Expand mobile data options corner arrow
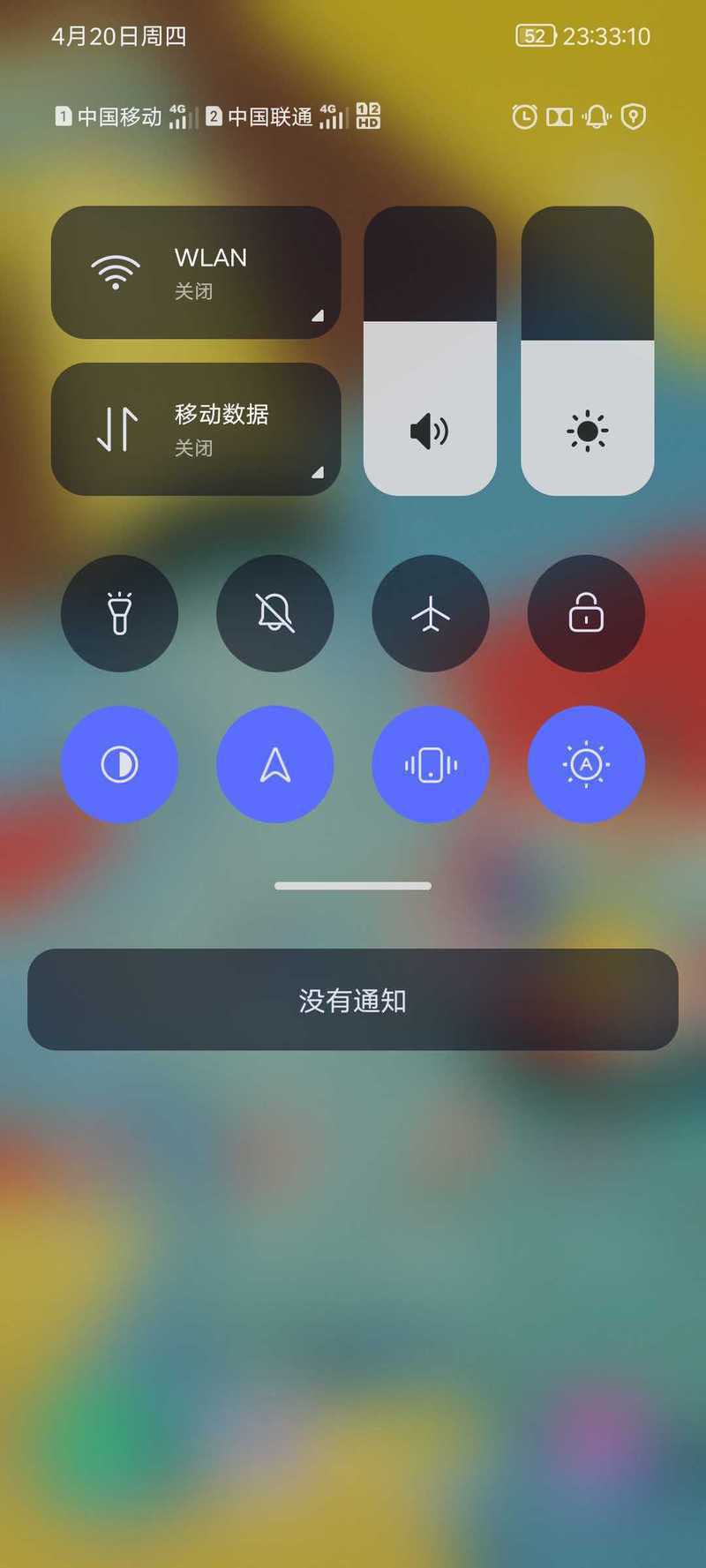The width and height of the screenshot is (706, 1568). click(318, 473)
